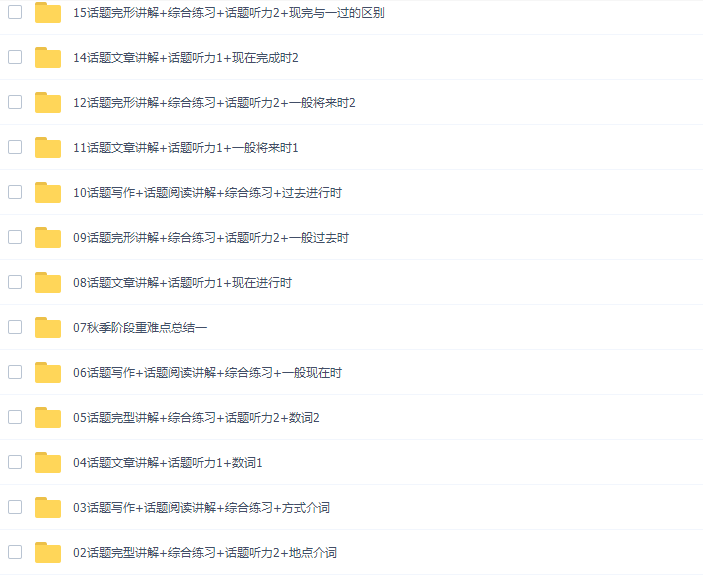Open folder 09话题完形讲解 一般过去时

coord(211,238)
